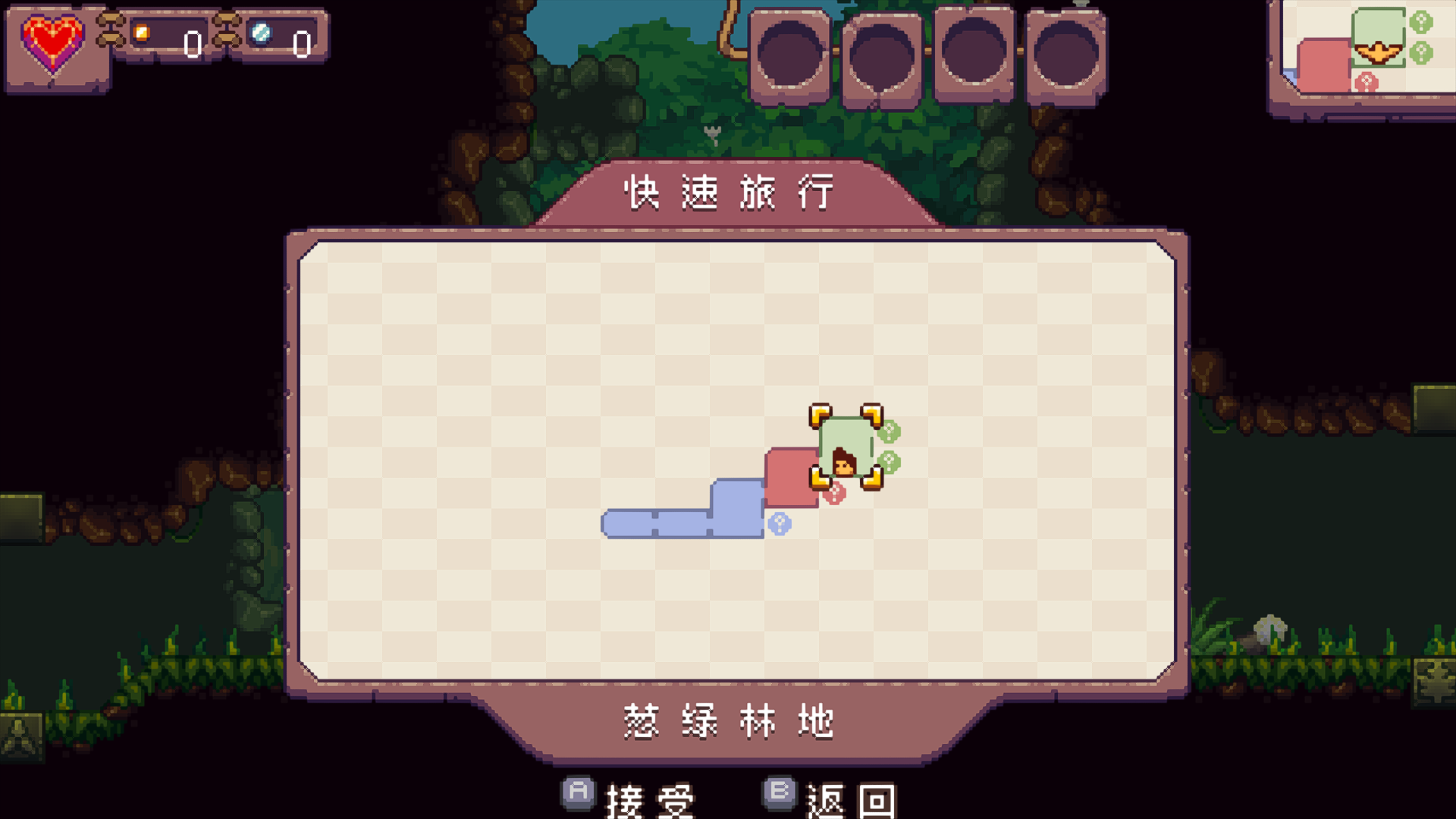Confirm fast travel with 接受
Image resolution: width=1456 pixels, height=819 pixels.
click(629, 798)
